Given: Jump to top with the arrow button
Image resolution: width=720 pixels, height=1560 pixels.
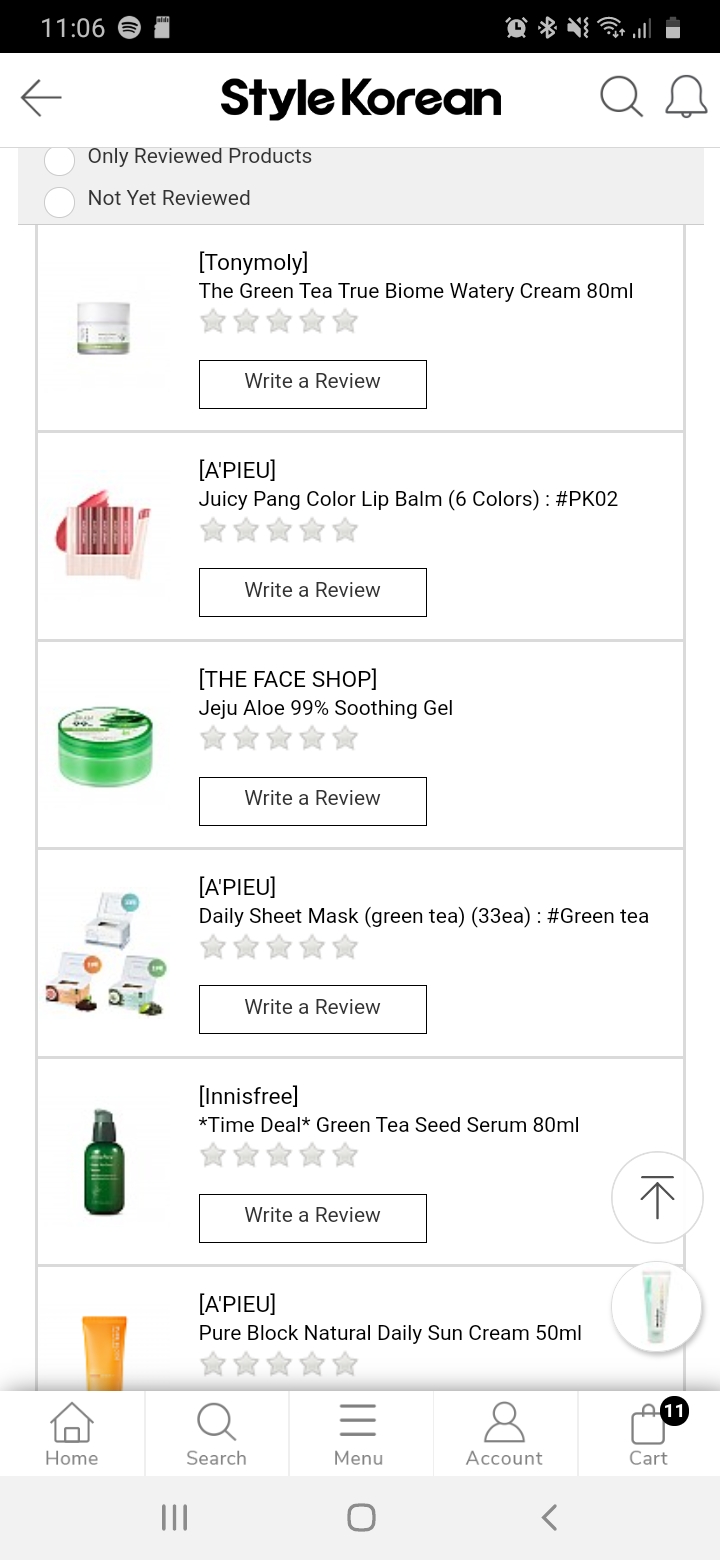Looking at the screenshot, I should coord(657,1197).
